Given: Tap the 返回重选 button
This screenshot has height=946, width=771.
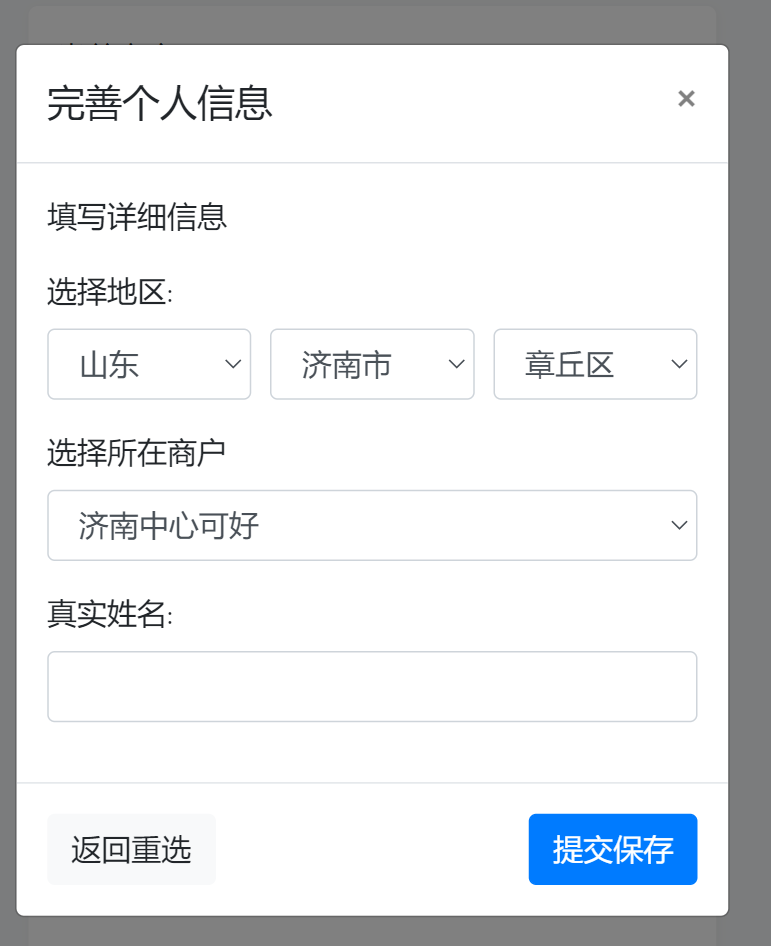Looking at the screenshot, I should tap(131, 849).
